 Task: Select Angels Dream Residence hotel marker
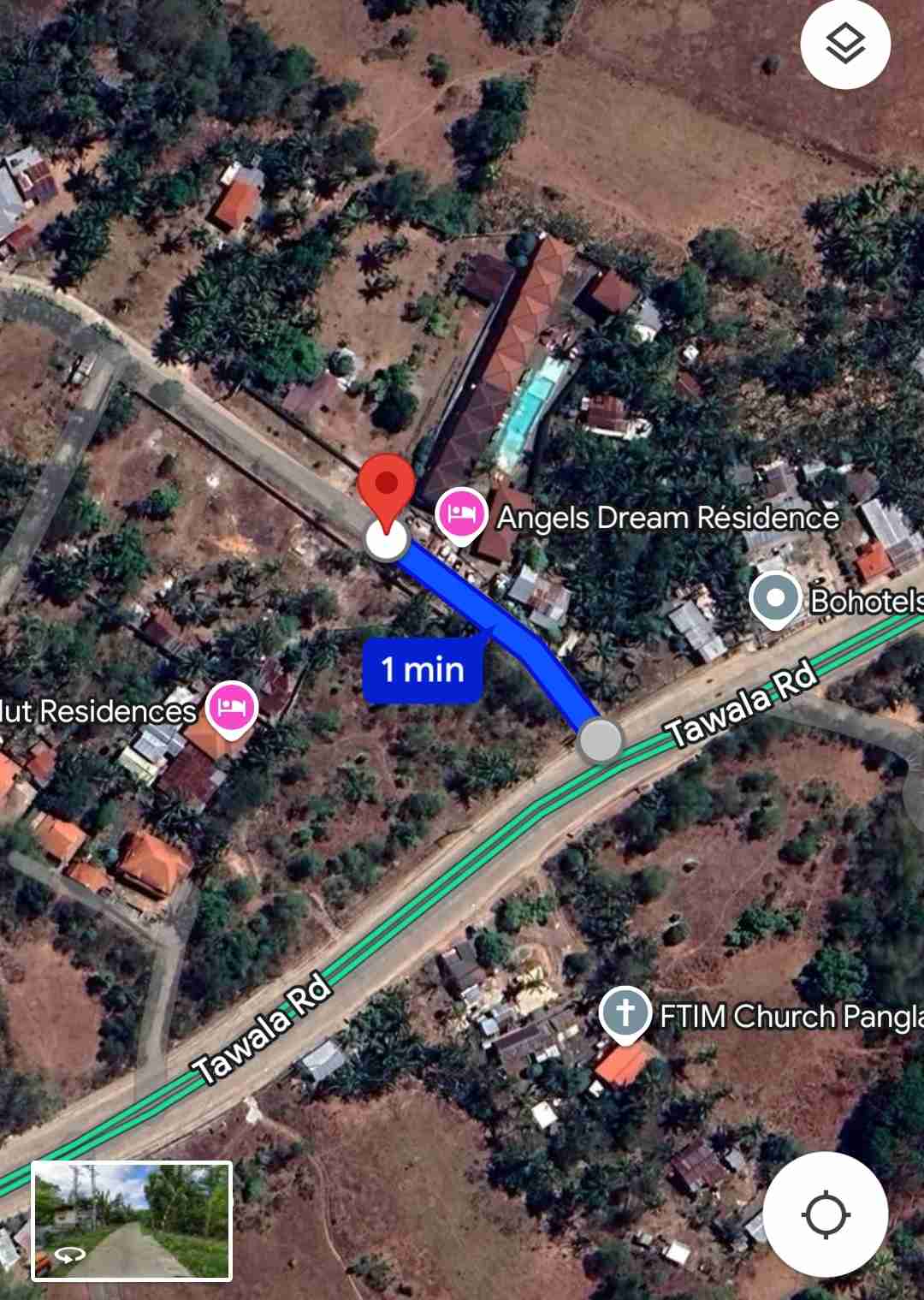461,514
